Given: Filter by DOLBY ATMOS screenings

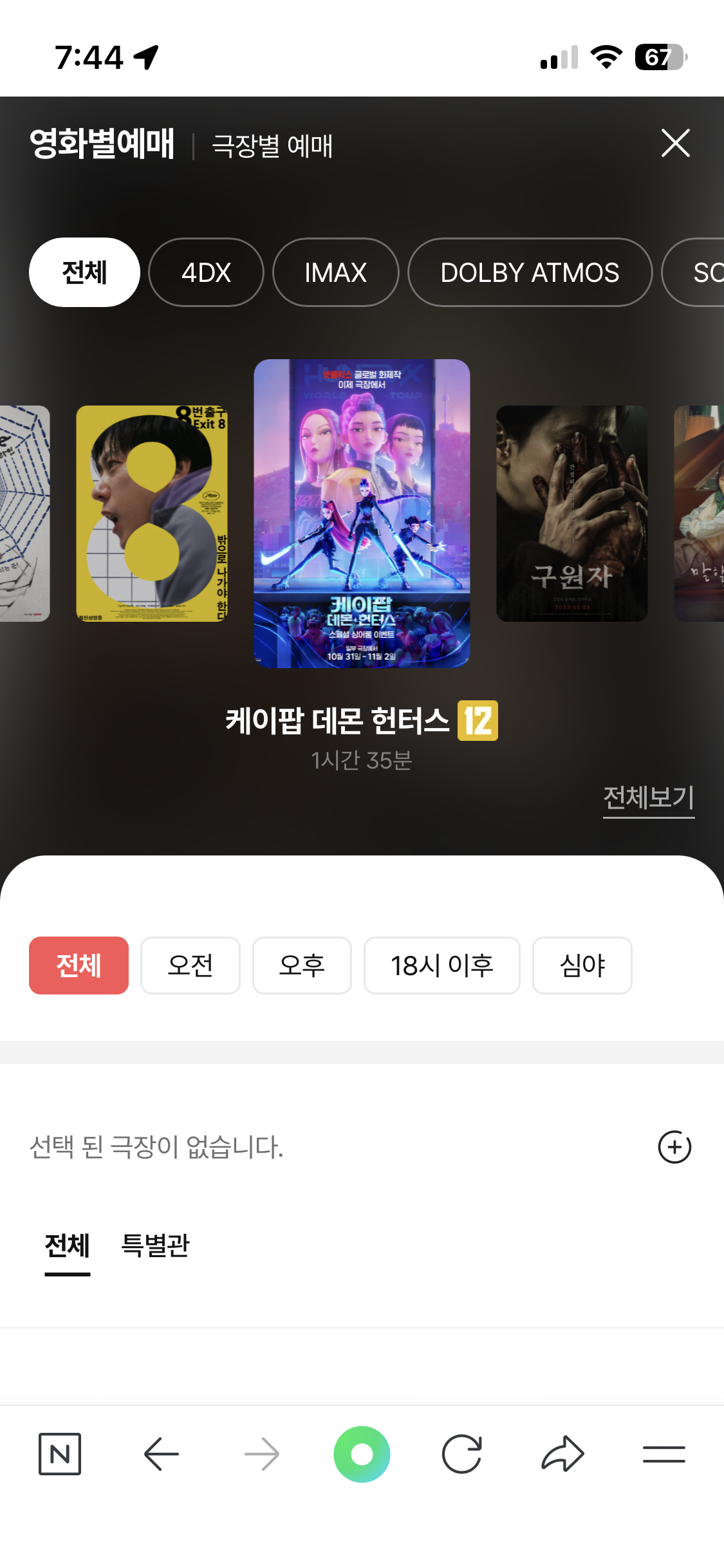Looking at the screenshot, I should tap(530, 273).
